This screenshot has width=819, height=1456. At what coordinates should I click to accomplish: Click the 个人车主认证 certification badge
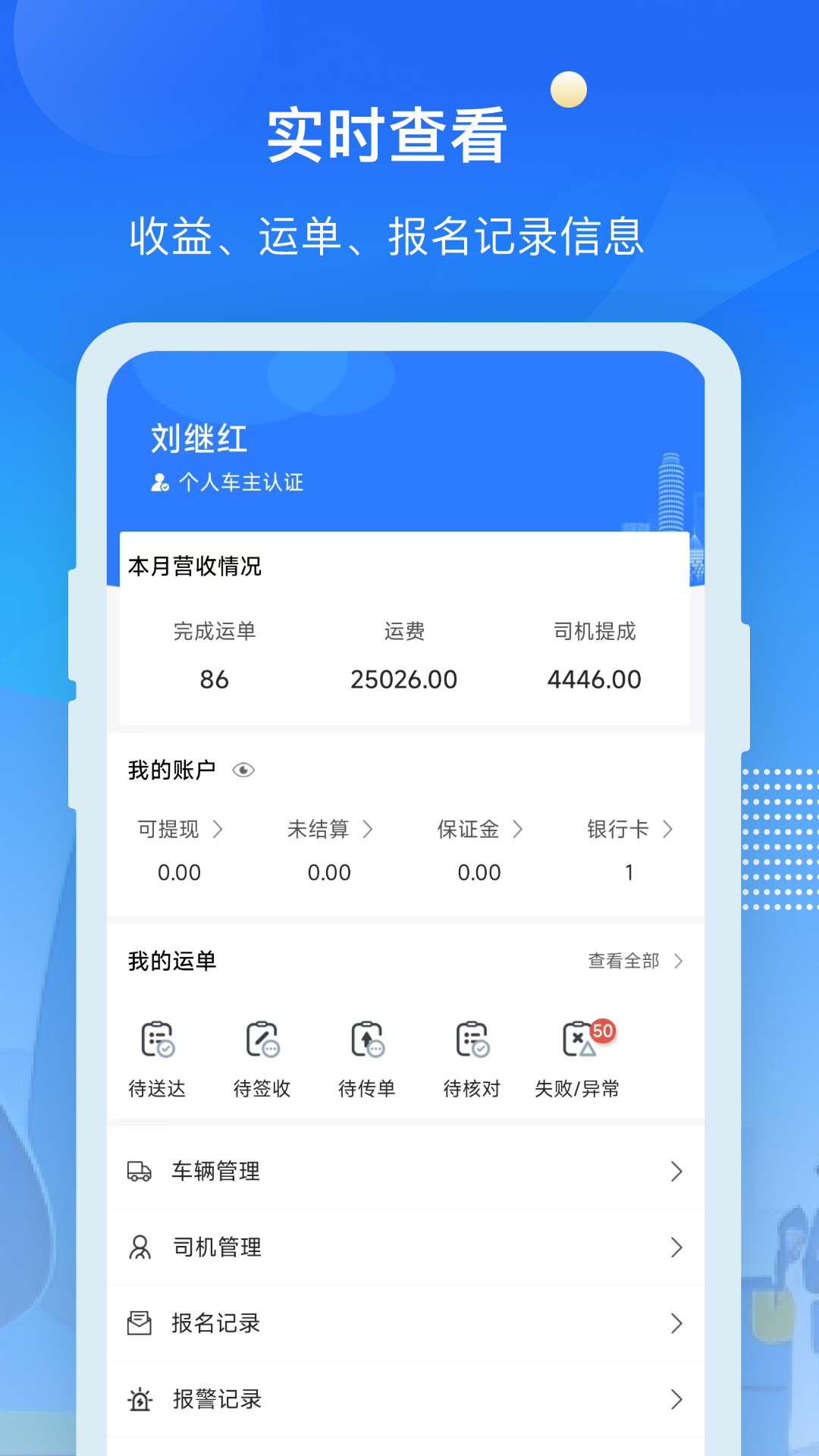pos(227,482)
